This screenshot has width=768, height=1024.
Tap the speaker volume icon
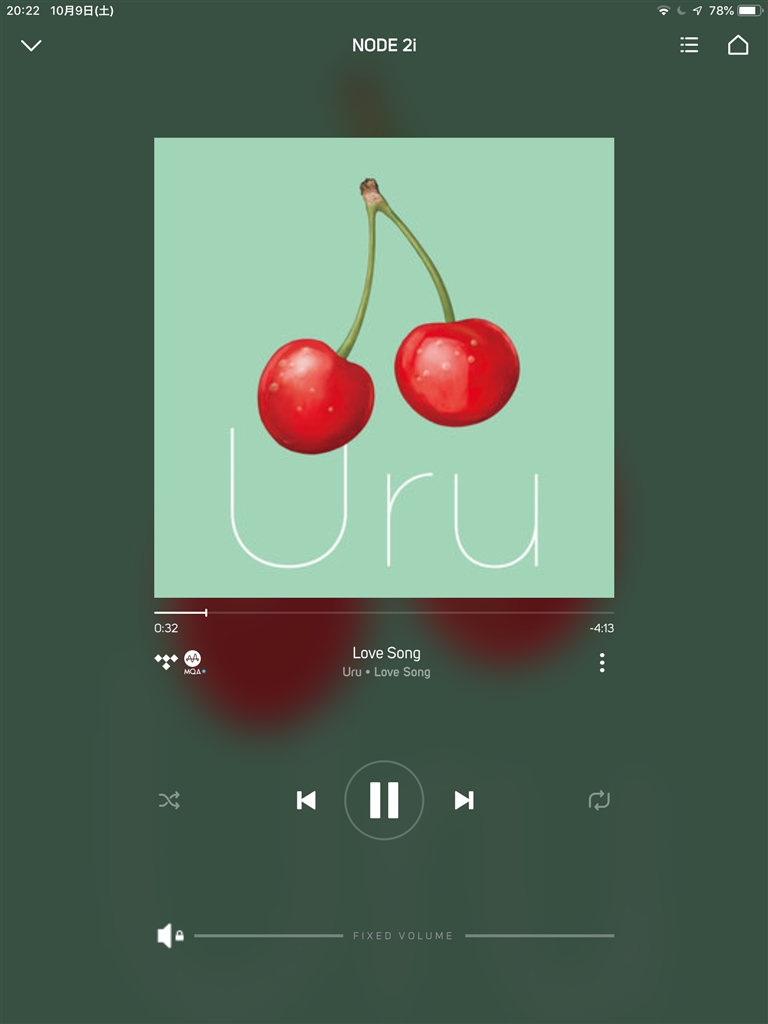[165, 936]
